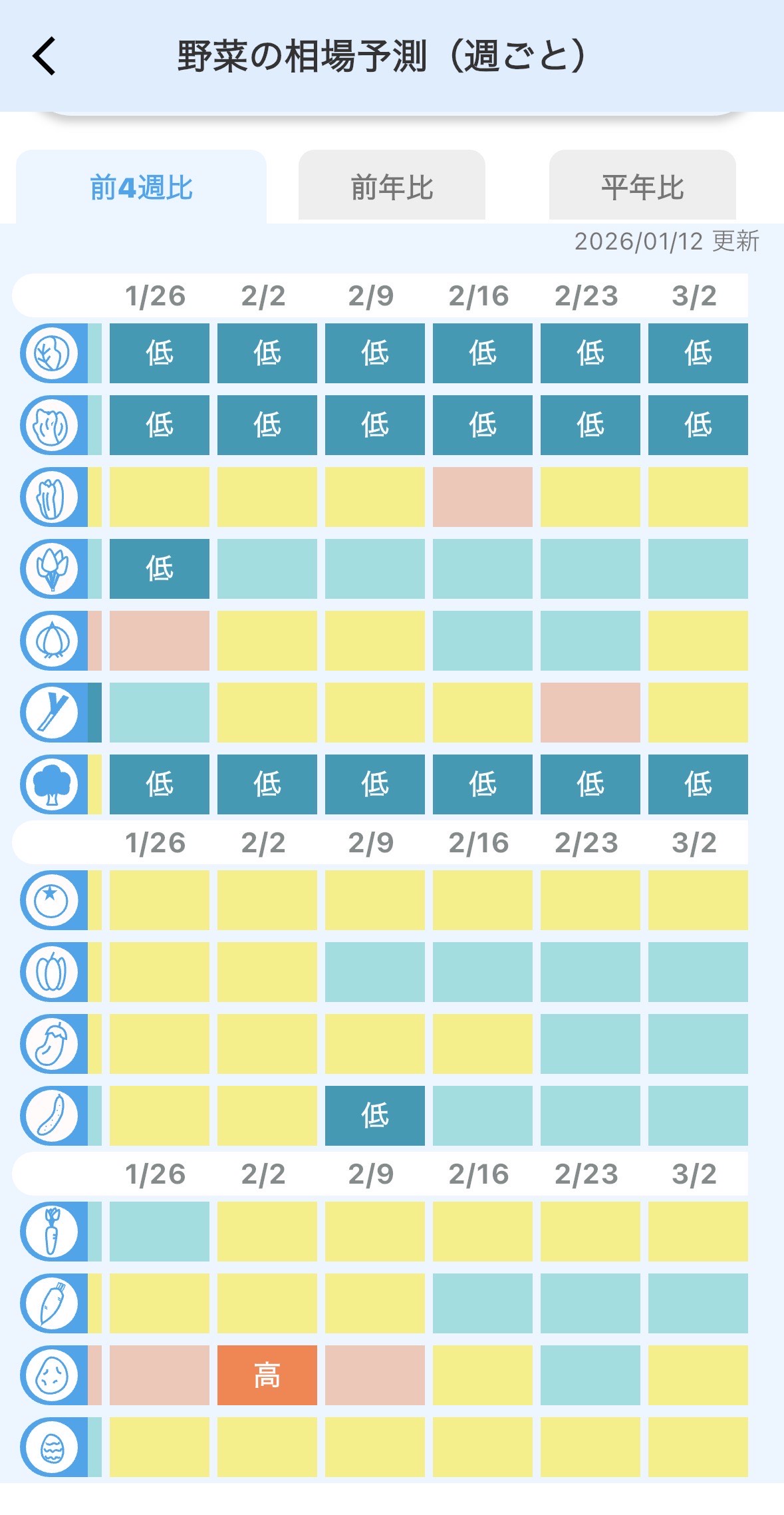
Task: Open the broccoli vegetable icon
Action: pyautogui.click(x=53, y=784)
